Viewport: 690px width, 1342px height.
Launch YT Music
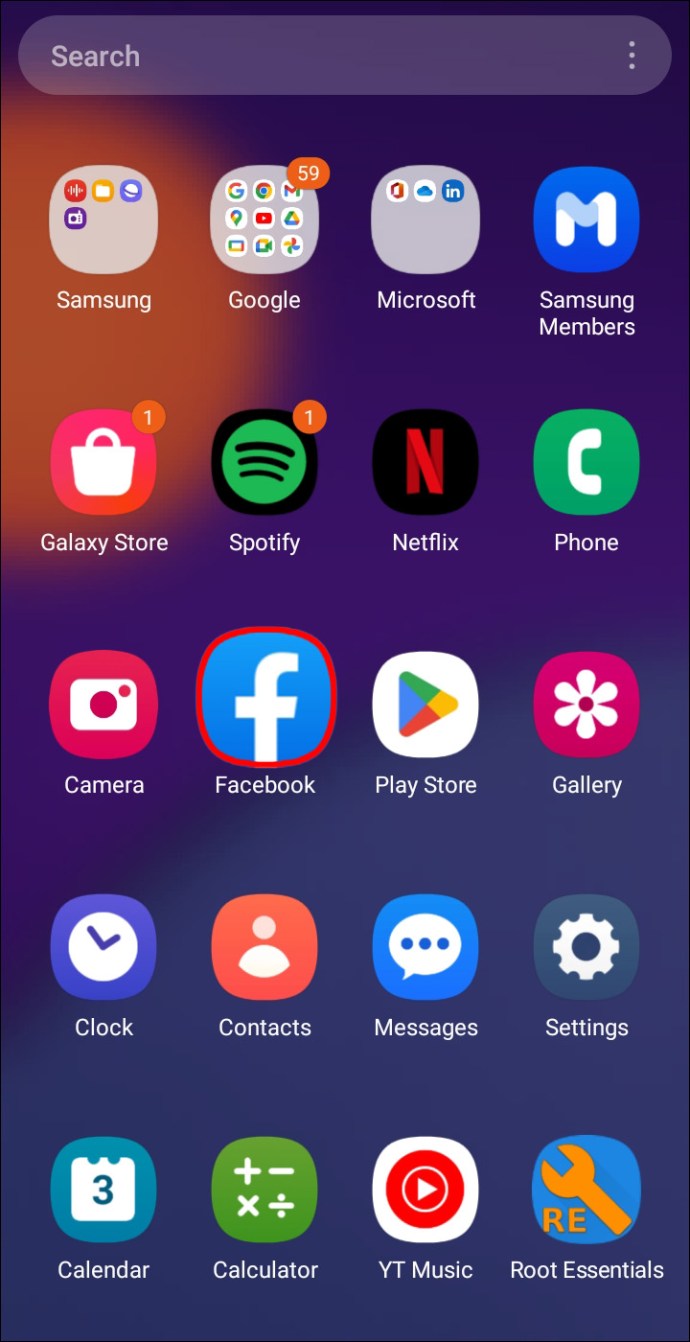tap(425, 1190)
